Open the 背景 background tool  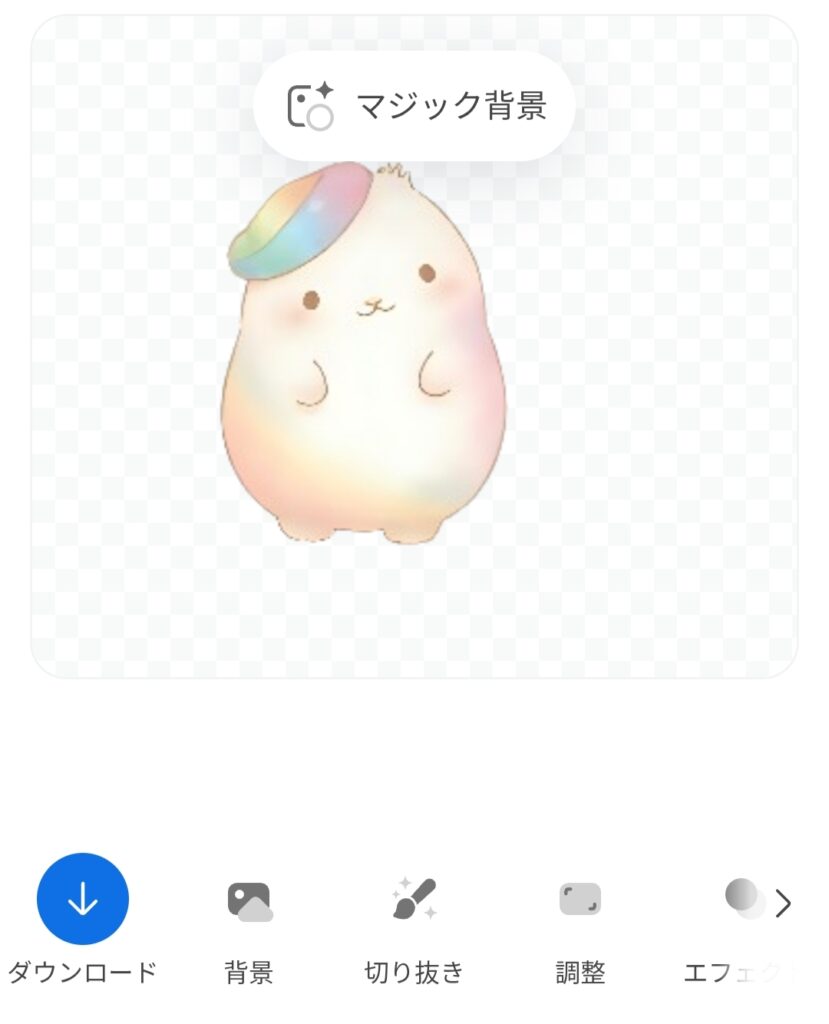[249, 900]
